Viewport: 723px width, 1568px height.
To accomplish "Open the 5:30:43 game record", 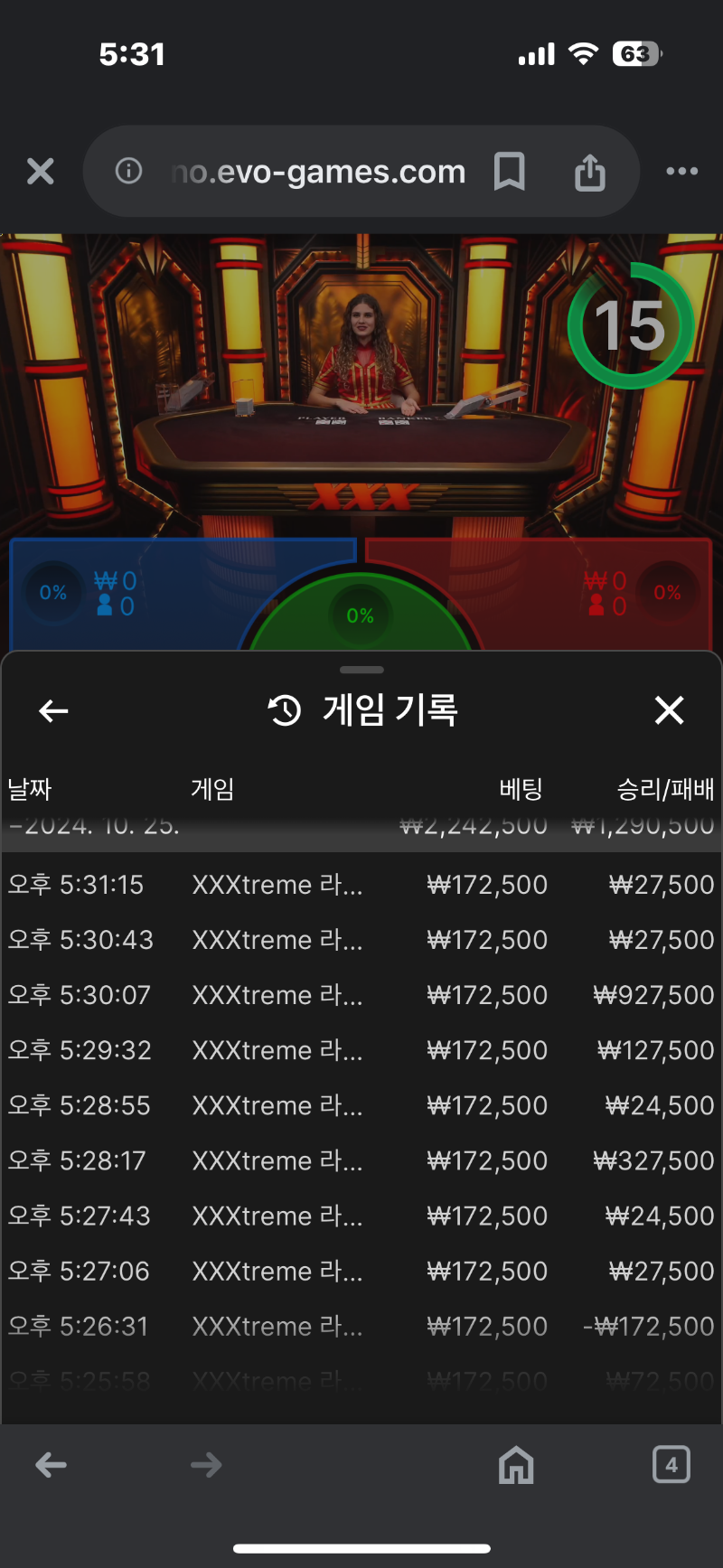I will point(361,940).
